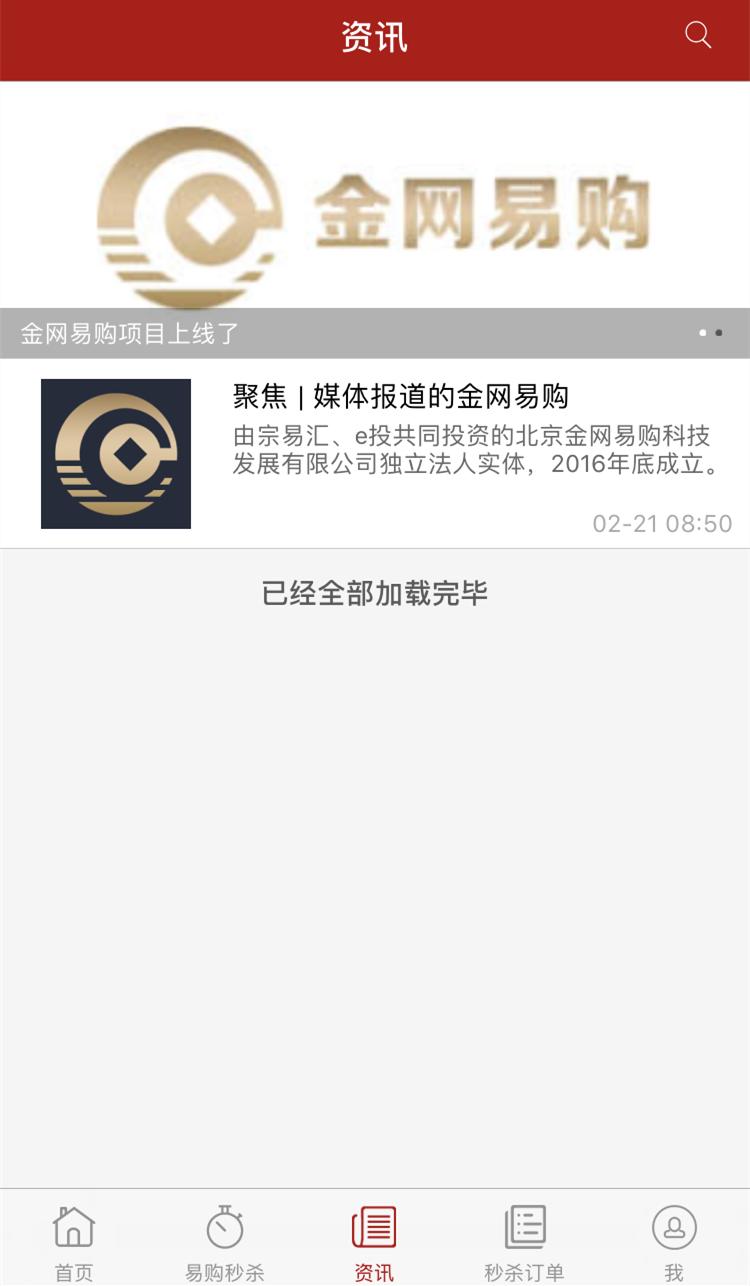The image size is (750, 1286).
Task: Open search from the top bar
Action: 697,36
